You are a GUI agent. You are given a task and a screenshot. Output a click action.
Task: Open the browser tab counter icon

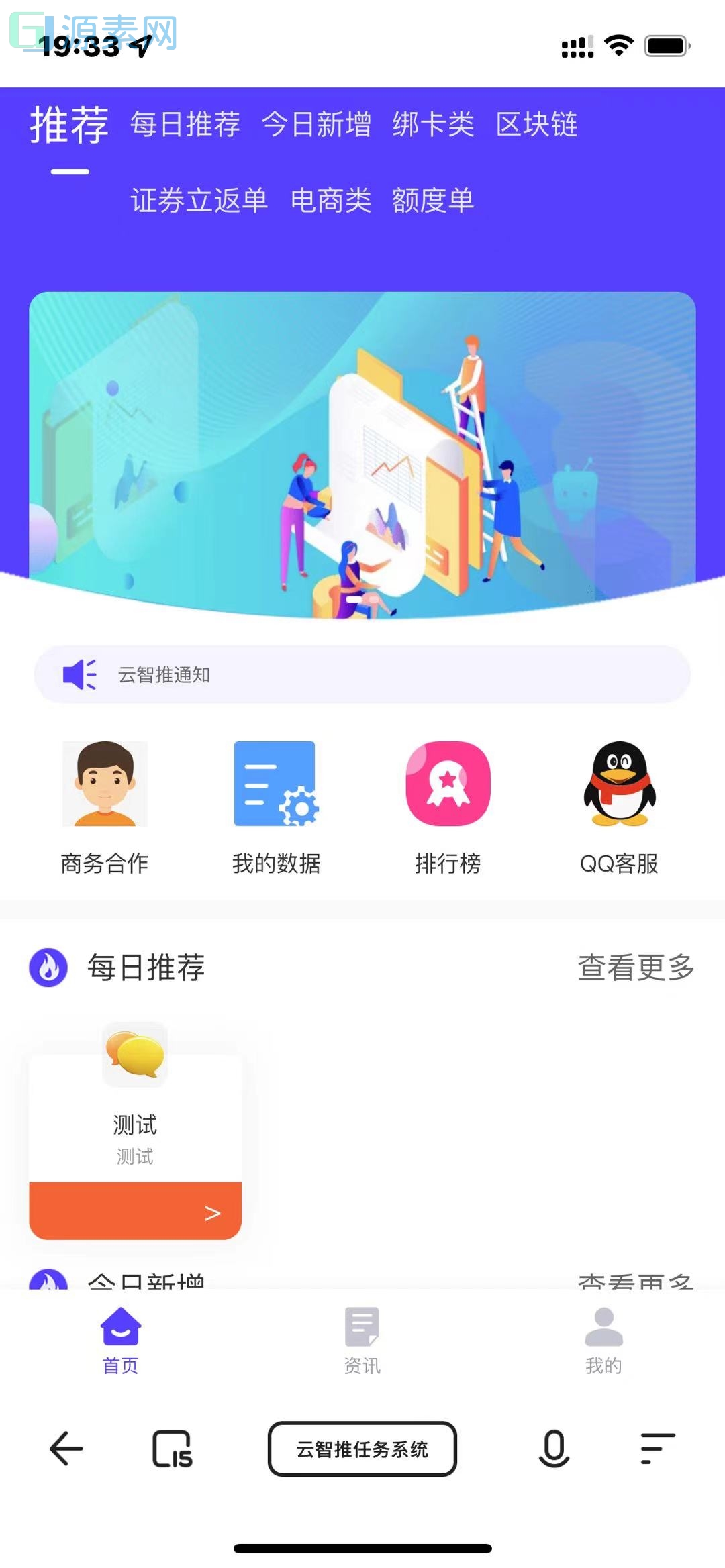(x=172, y=1449)
